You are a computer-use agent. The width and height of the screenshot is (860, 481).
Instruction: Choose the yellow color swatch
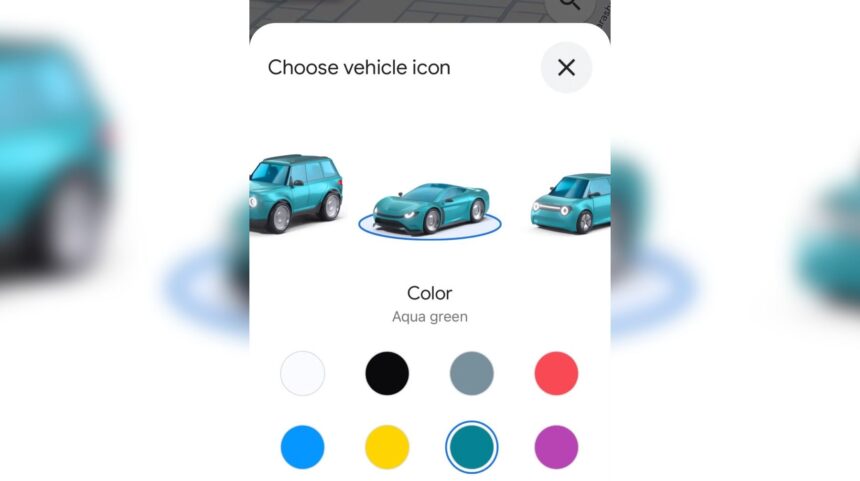(x=387, y=447)
